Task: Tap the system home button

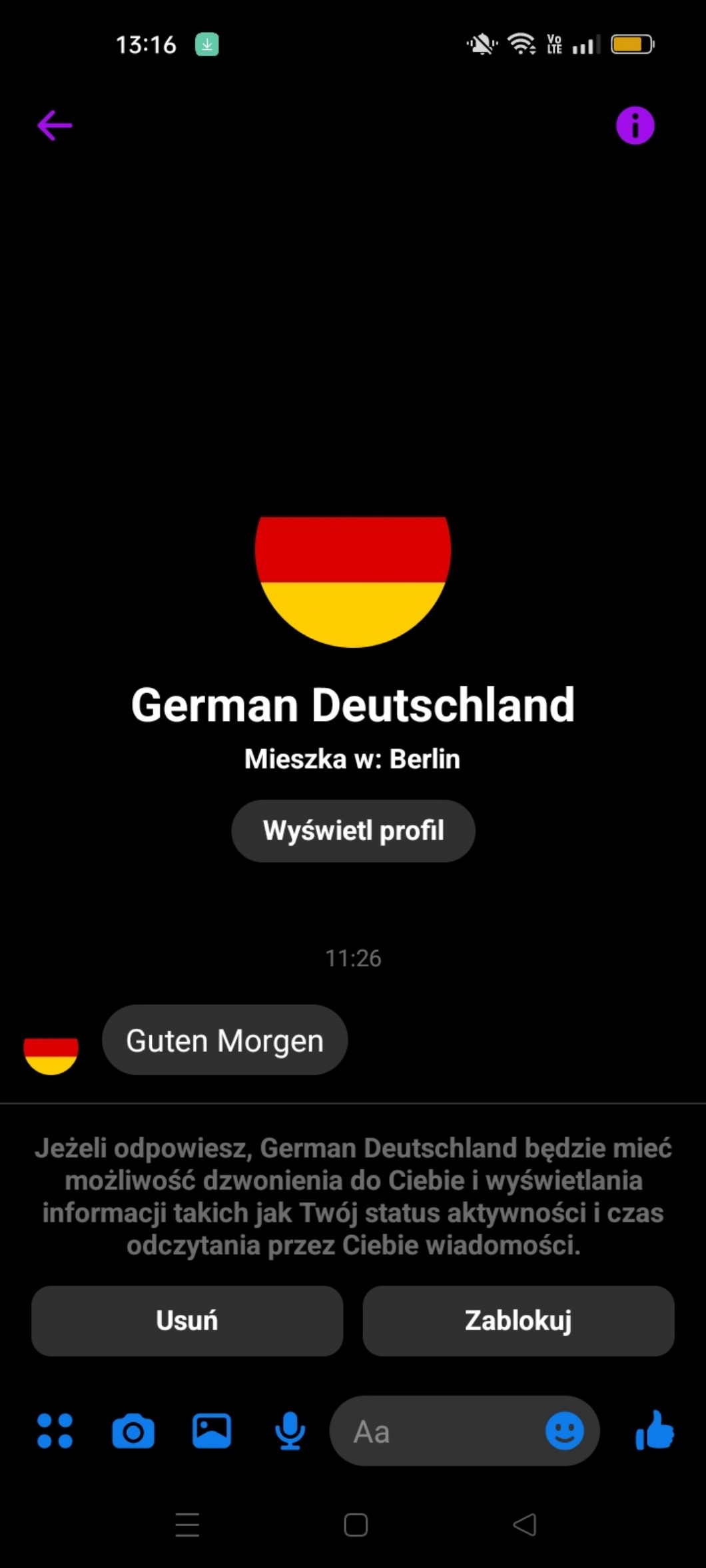Action: (x=356, y=1525)
